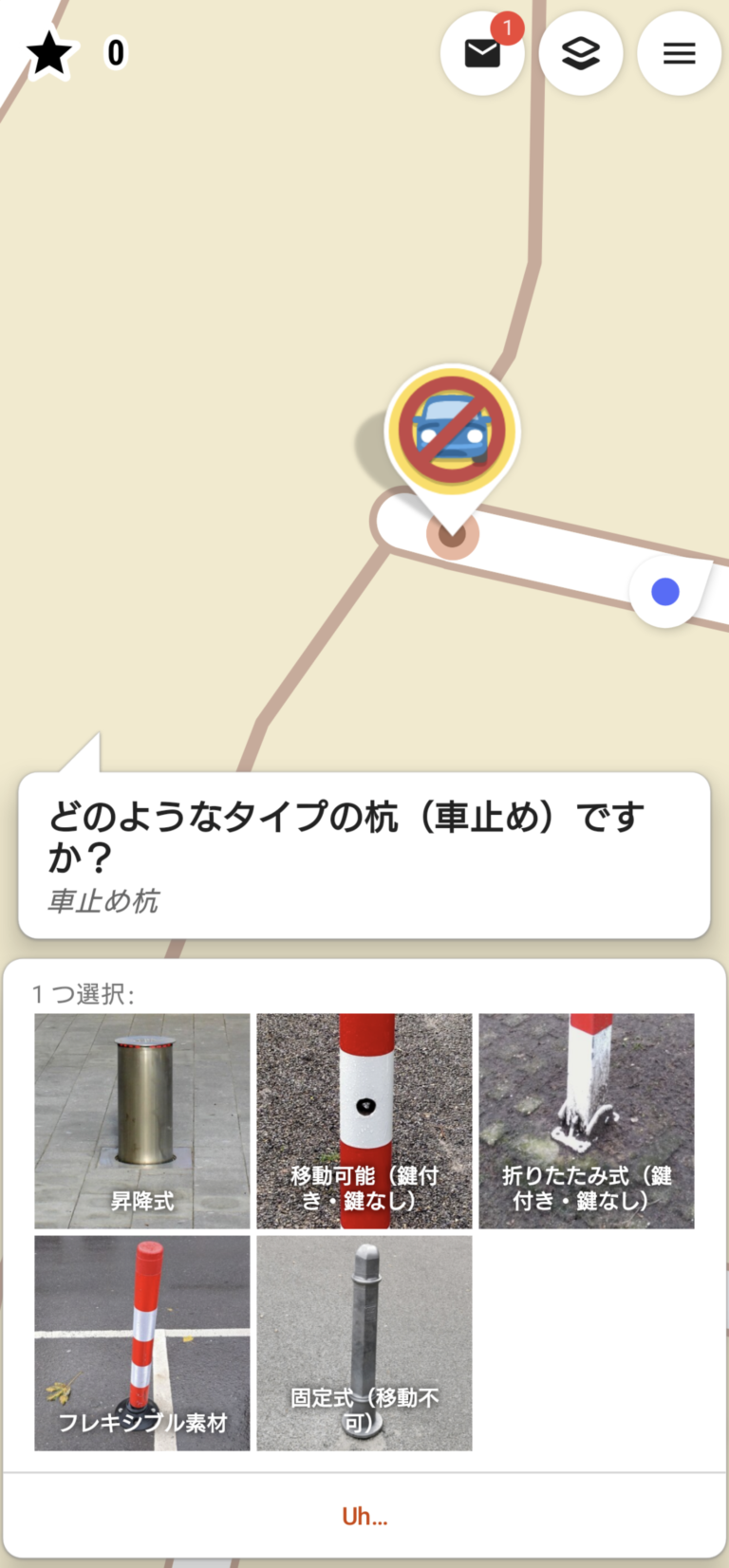Open the hamburger main menu

(679, 54)
